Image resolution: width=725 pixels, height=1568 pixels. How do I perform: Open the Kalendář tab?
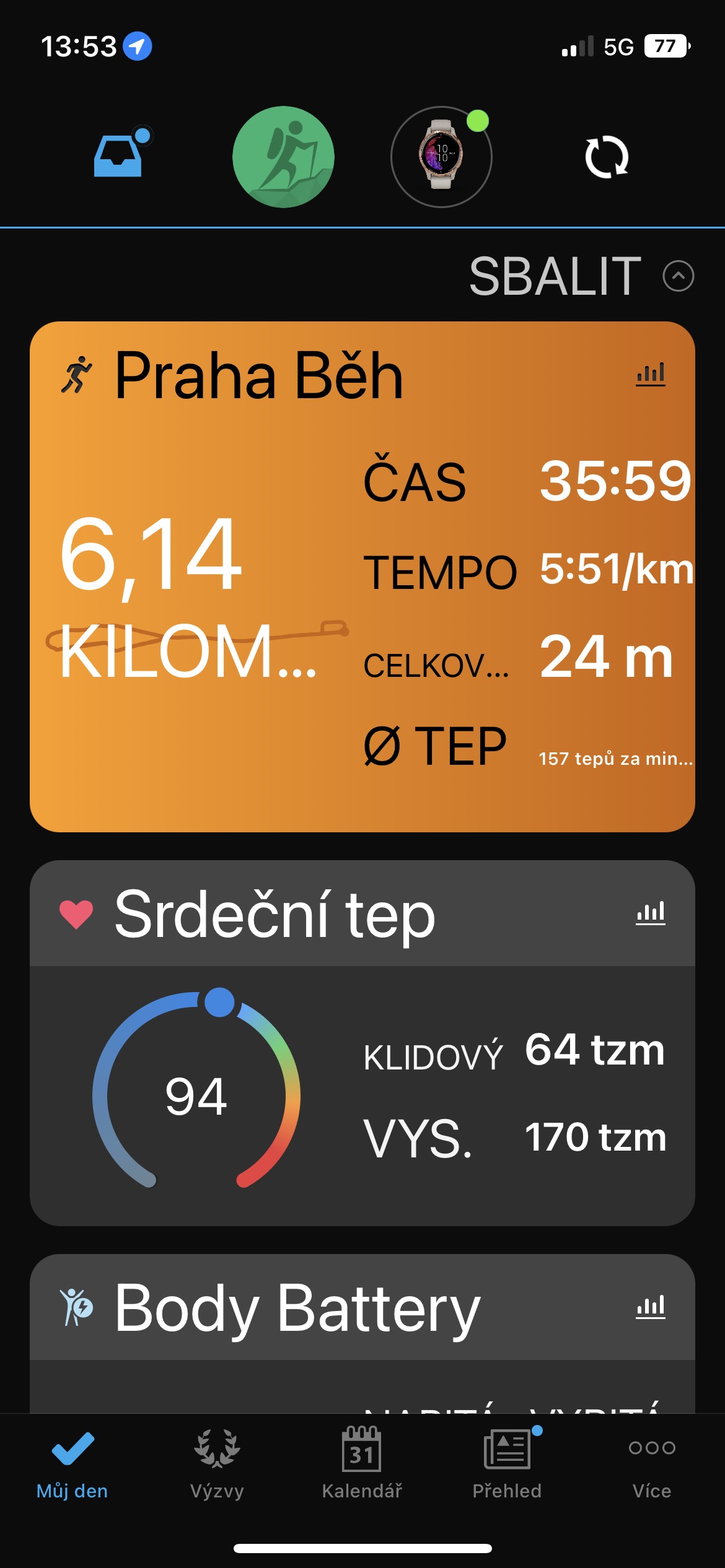click(x=362, y=1464)
